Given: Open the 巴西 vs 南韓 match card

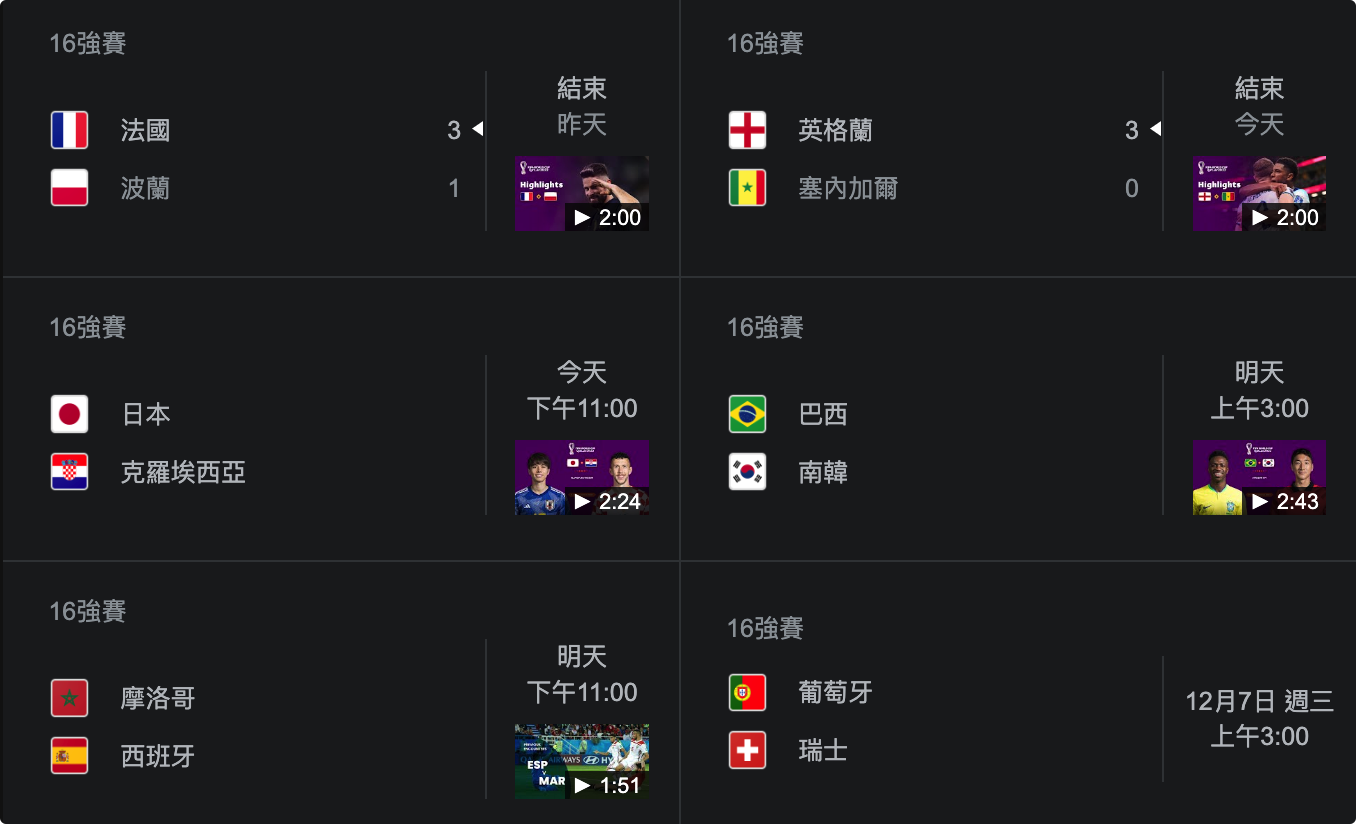Looking at the screenshot, I should [x=940, y=443].
